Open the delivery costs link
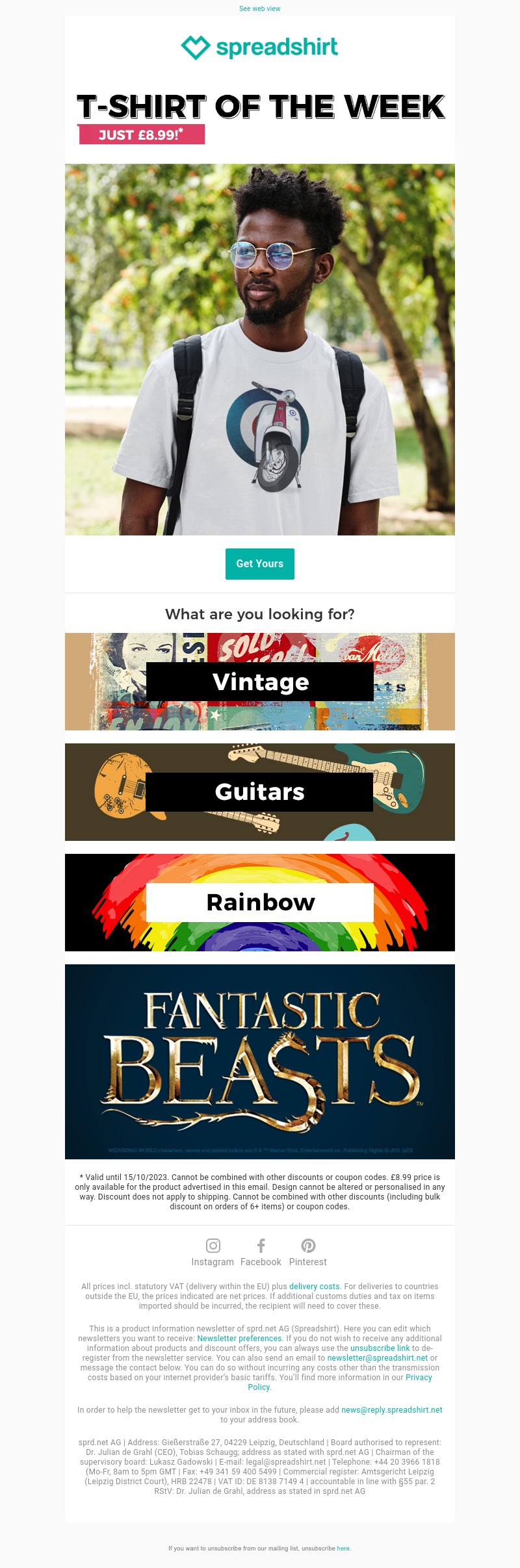This screenshot has height=1568, width=520. (315, 1287)
